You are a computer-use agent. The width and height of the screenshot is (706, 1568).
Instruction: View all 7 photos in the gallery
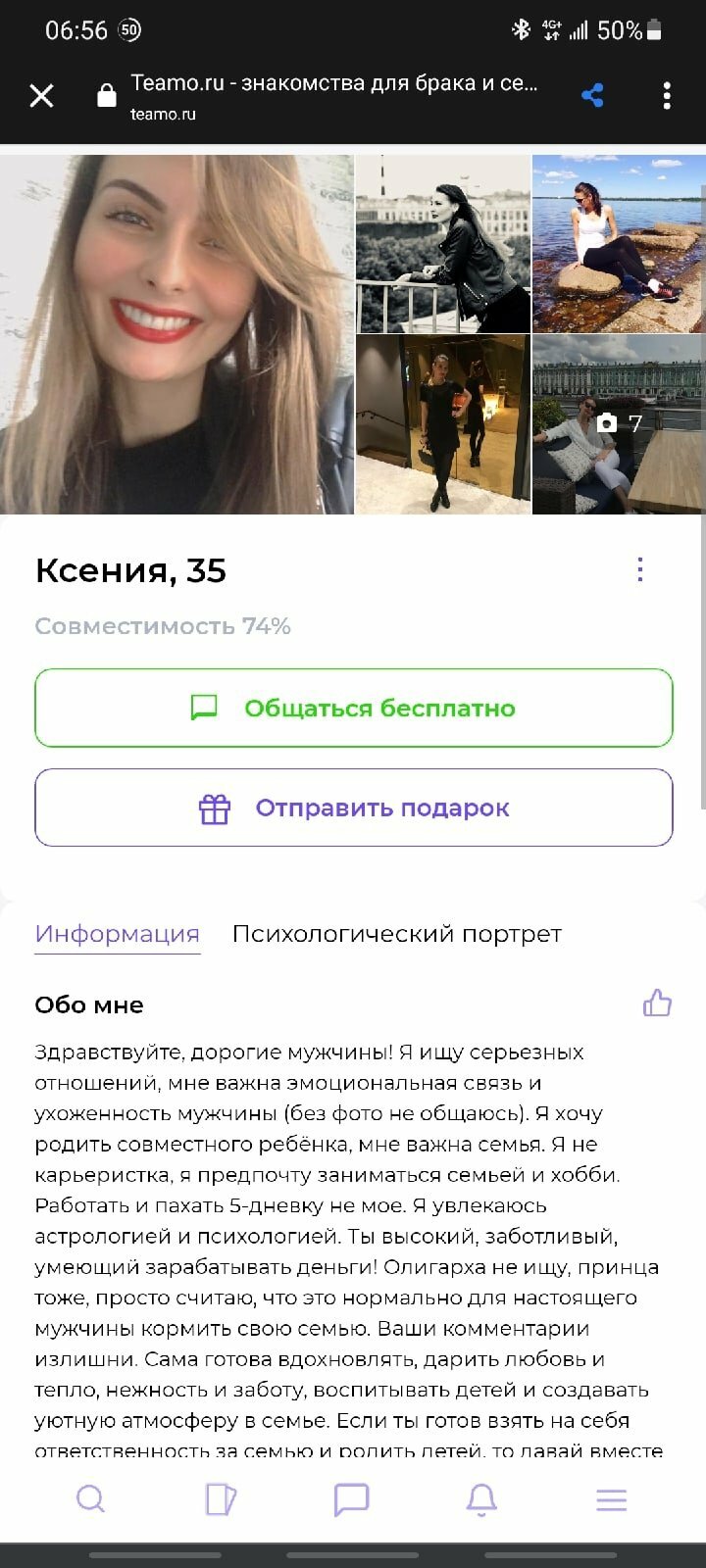pyautogui.click(x=619, y=423)
